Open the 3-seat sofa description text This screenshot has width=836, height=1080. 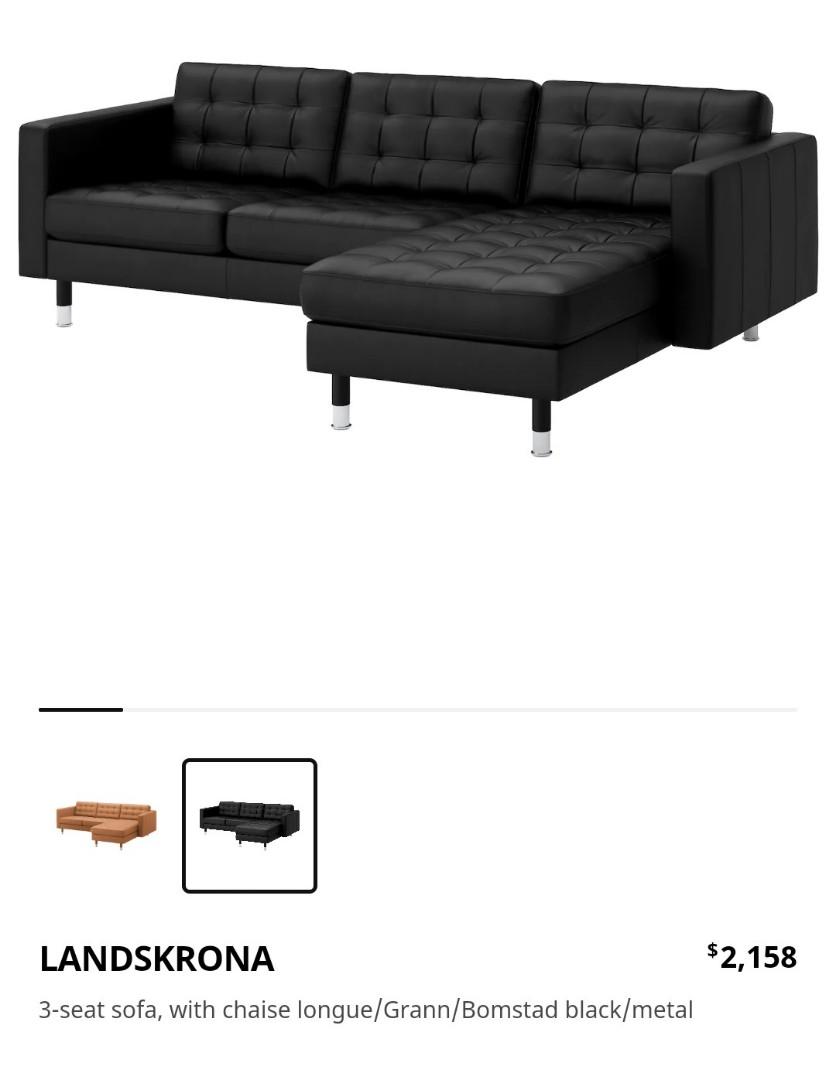(366, 1009)
